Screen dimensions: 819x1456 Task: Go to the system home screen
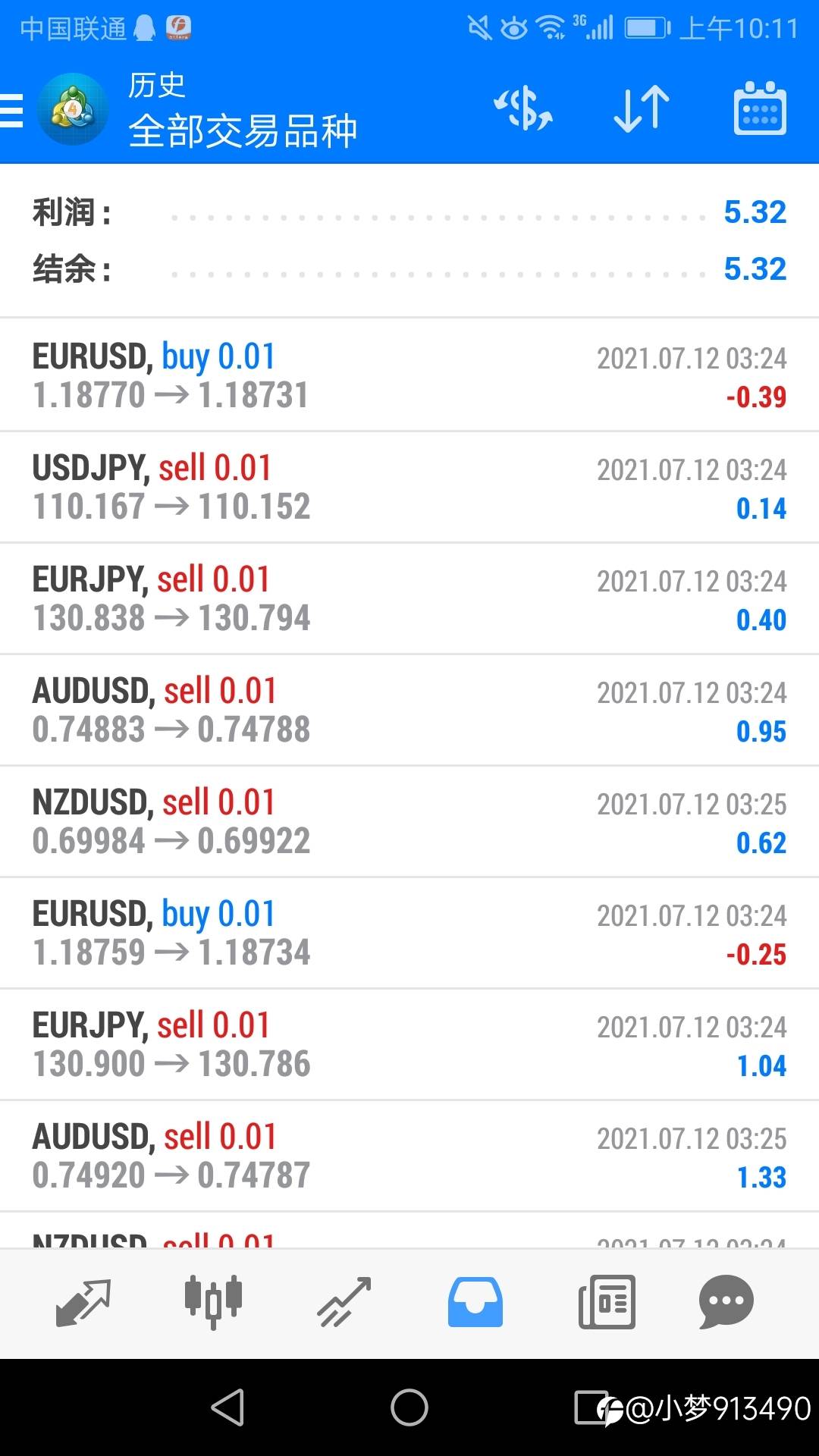(x=409, y=1407)
